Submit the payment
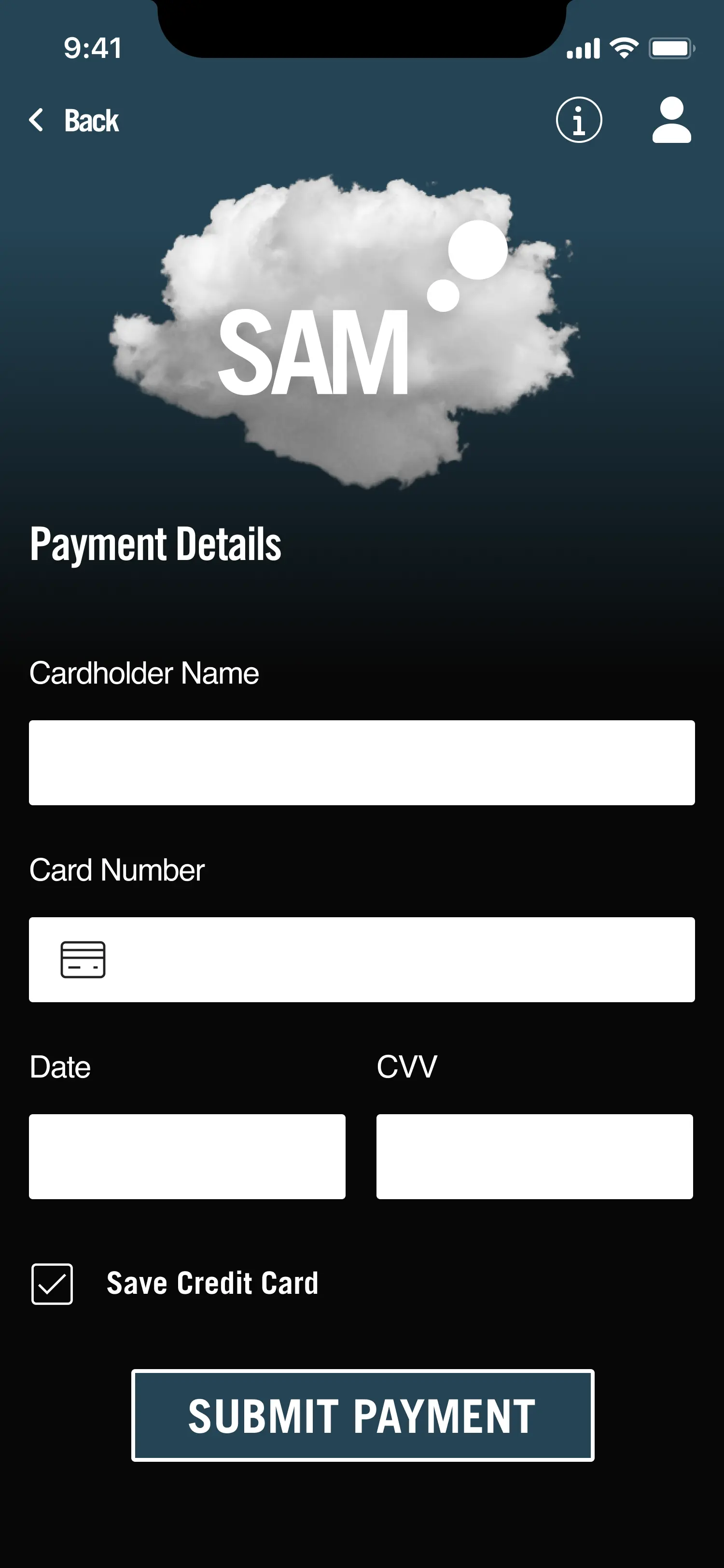This screenshot has width=724, height=1568. coord(362,1415)
